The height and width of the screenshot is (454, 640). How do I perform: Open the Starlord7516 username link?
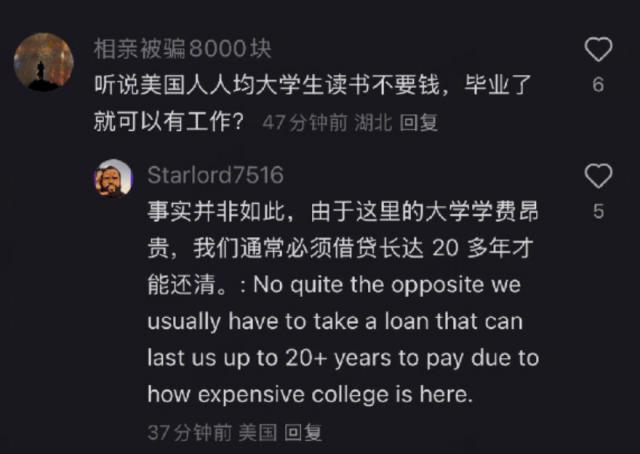click(x=215, y=175)
